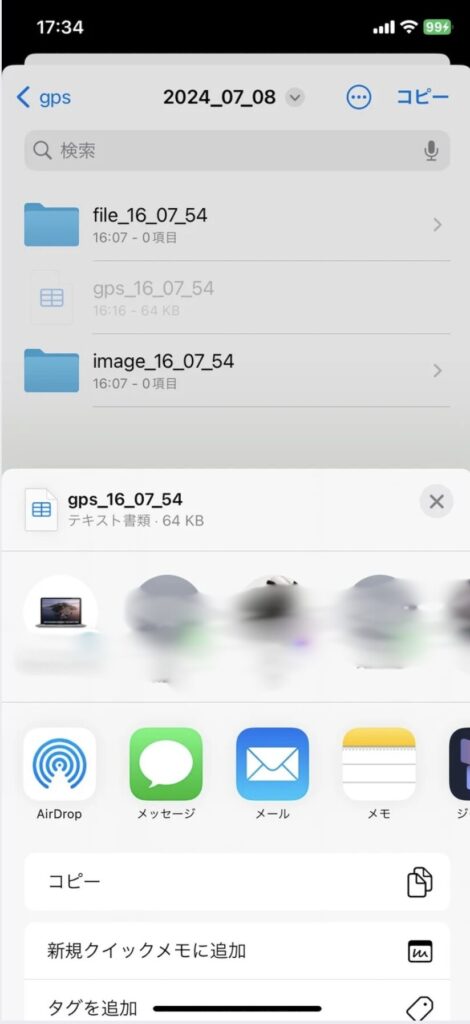Viewport: 470px width, 1024px height.
Task: Go back to gps folder
Action: tap(43, 98)
